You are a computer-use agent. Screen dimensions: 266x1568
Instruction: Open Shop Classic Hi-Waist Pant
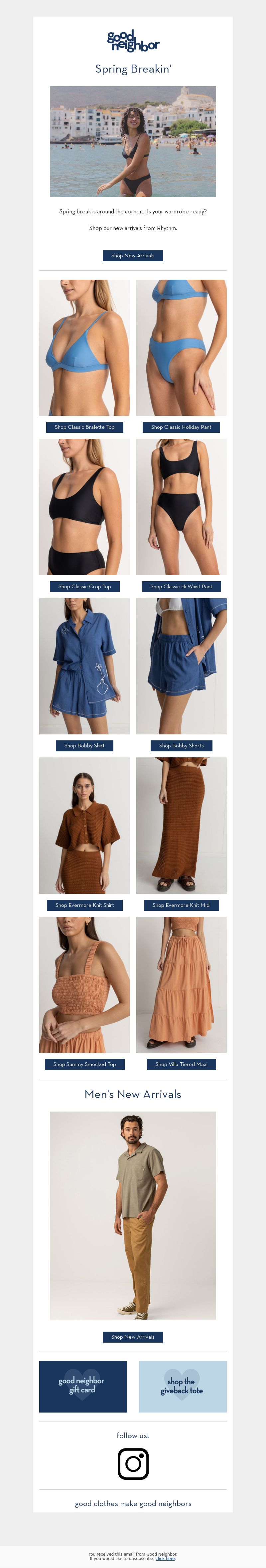click(x=181, y=587)
